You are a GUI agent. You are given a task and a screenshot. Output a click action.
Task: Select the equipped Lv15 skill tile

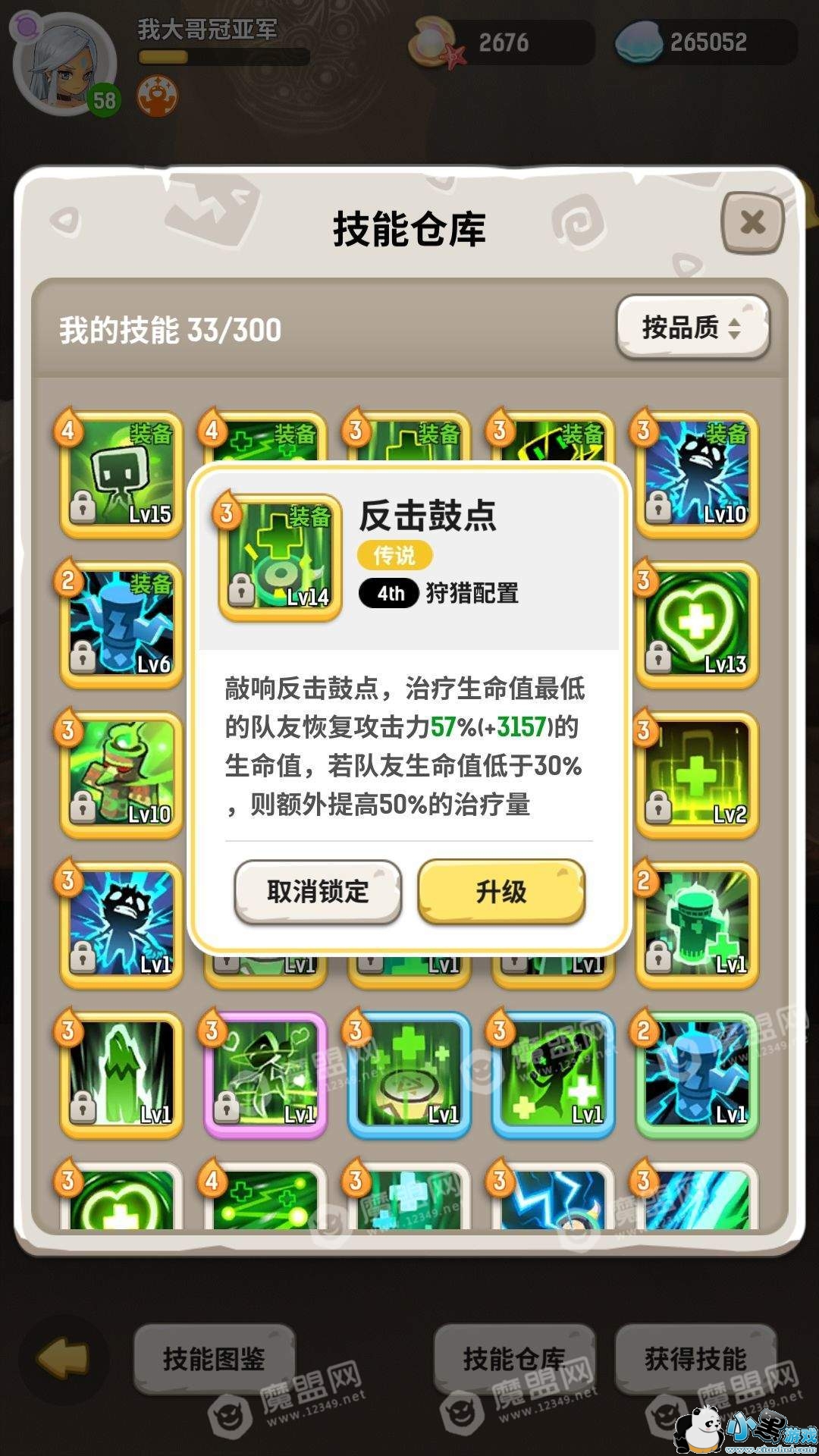tap(121, 475)
